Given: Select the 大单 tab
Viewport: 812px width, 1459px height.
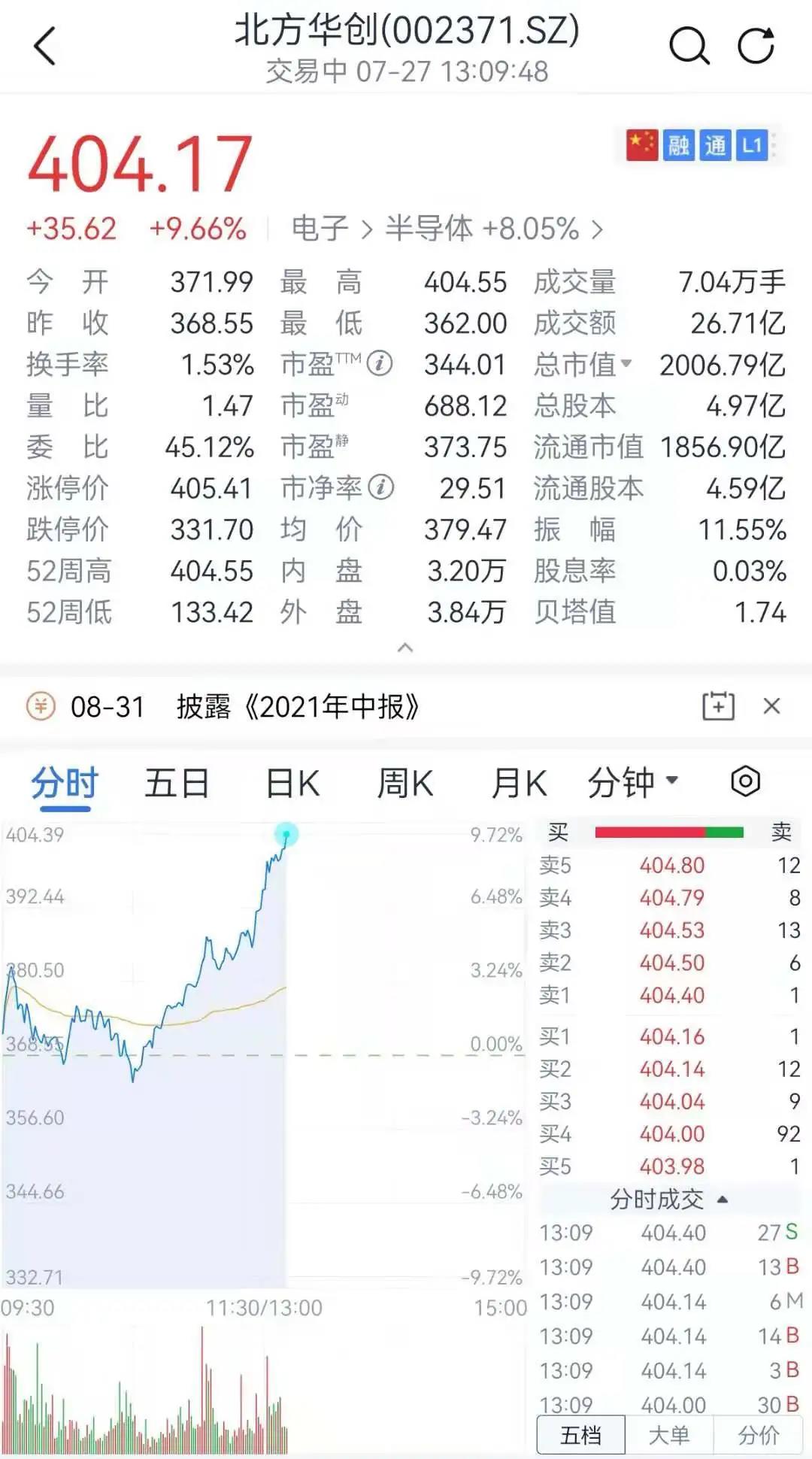Looking at the screenshot, I should coord(669,1435).
